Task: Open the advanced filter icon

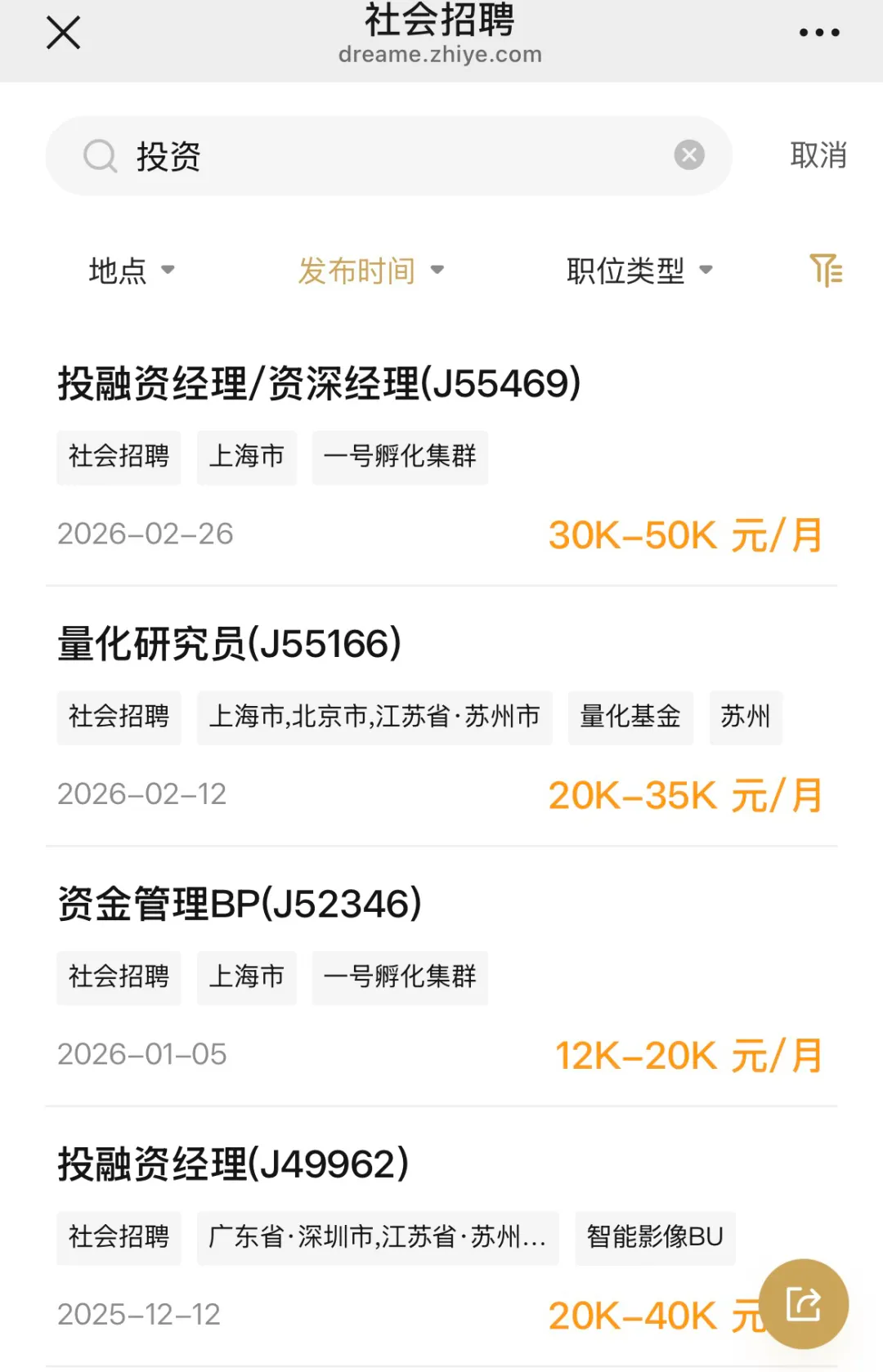Action: point(826,270)
